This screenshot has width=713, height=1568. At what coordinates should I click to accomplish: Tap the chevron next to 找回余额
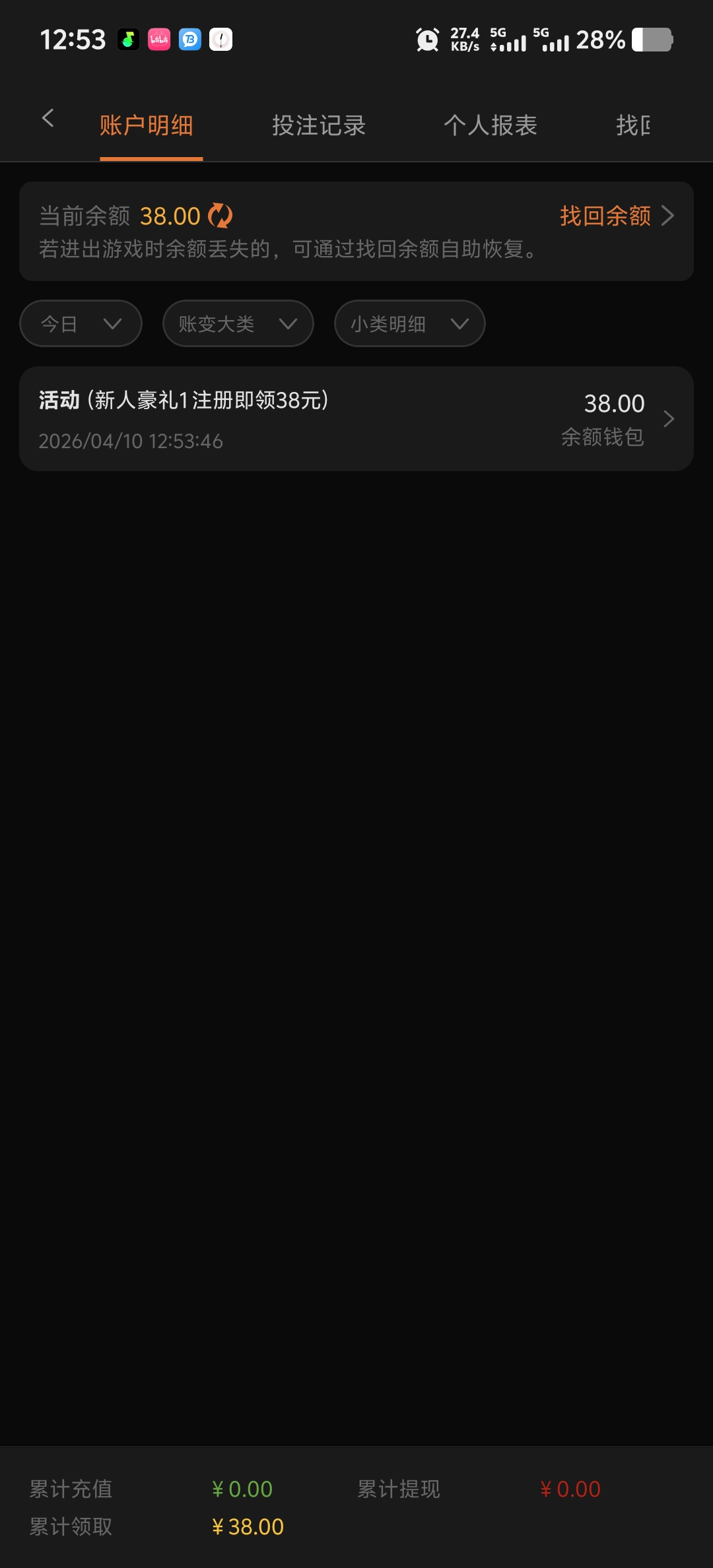[669, 215]
